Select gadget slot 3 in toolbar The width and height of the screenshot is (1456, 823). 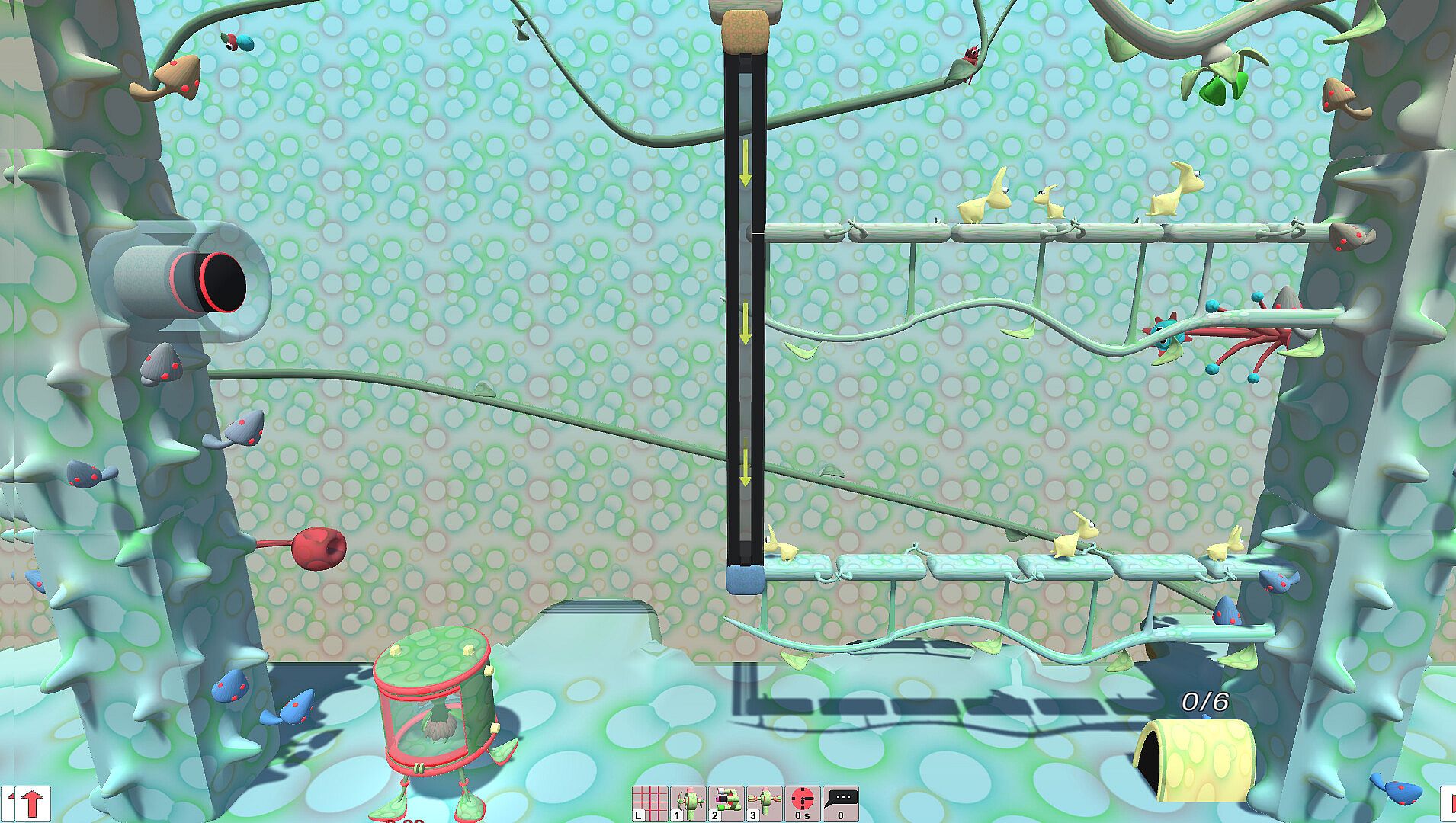coord(764,803)
